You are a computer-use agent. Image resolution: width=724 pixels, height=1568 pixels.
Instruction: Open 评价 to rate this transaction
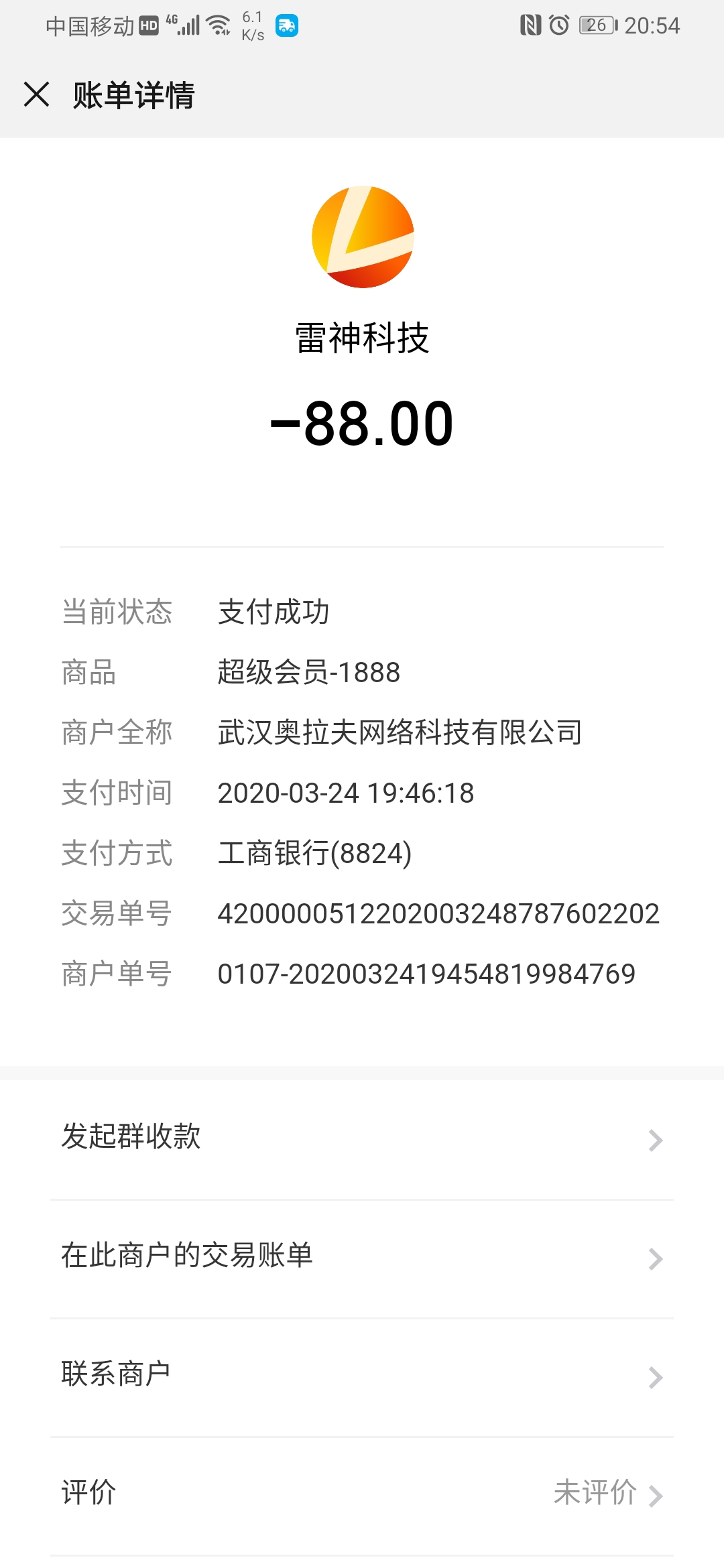[x=362, y=1494]
